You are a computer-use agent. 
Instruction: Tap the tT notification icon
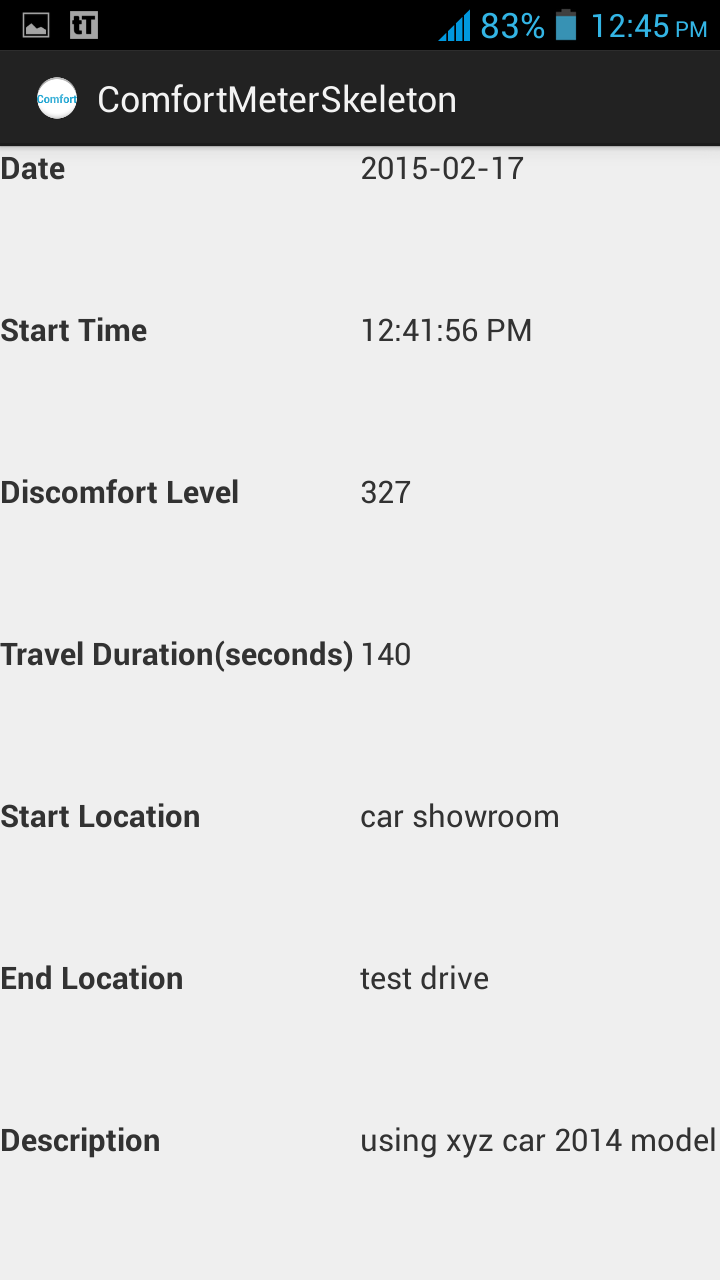click(84, 24)
